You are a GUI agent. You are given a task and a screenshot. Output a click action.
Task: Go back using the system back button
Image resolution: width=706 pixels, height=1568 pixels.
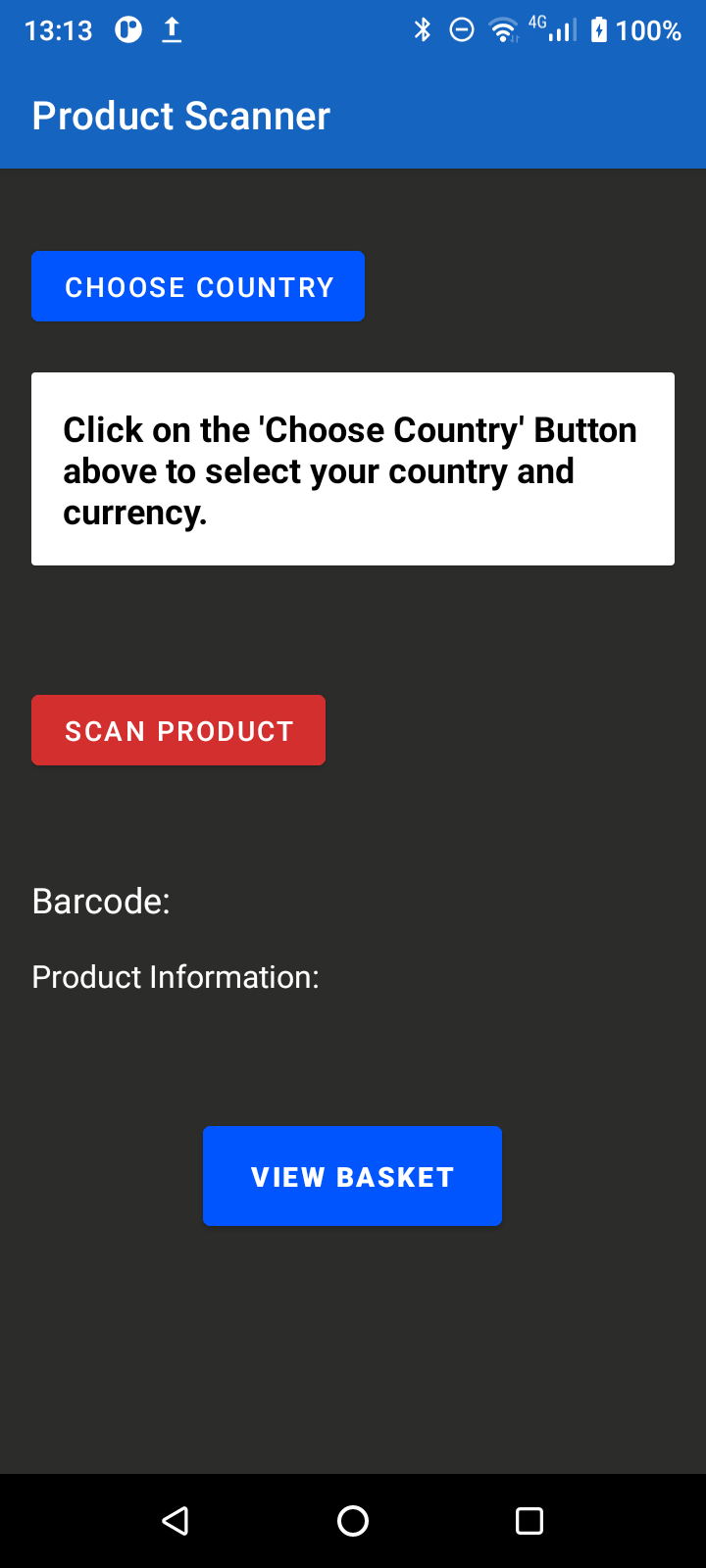point(176,1521)
